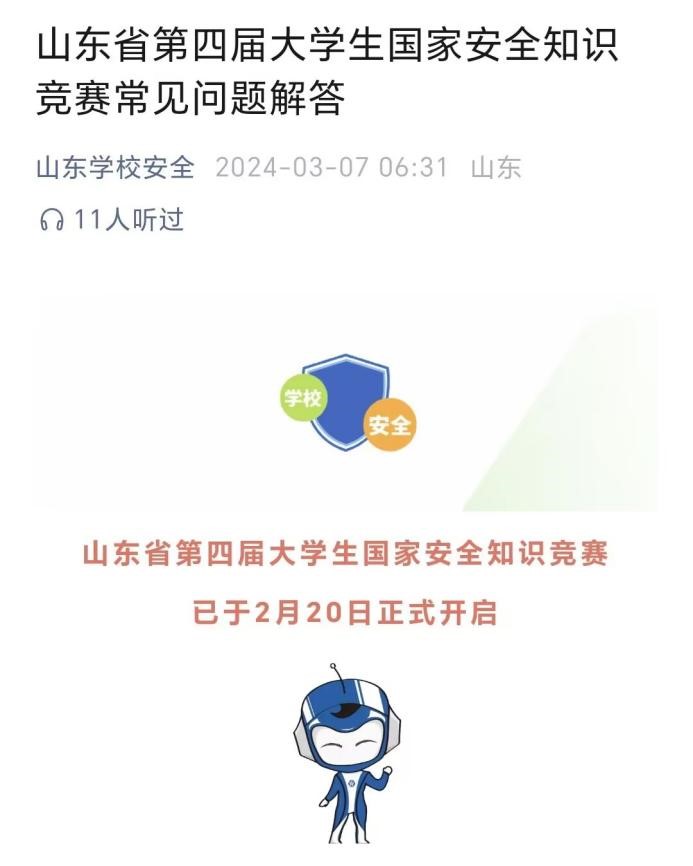Open the 山东学校安全 account page

116,167
